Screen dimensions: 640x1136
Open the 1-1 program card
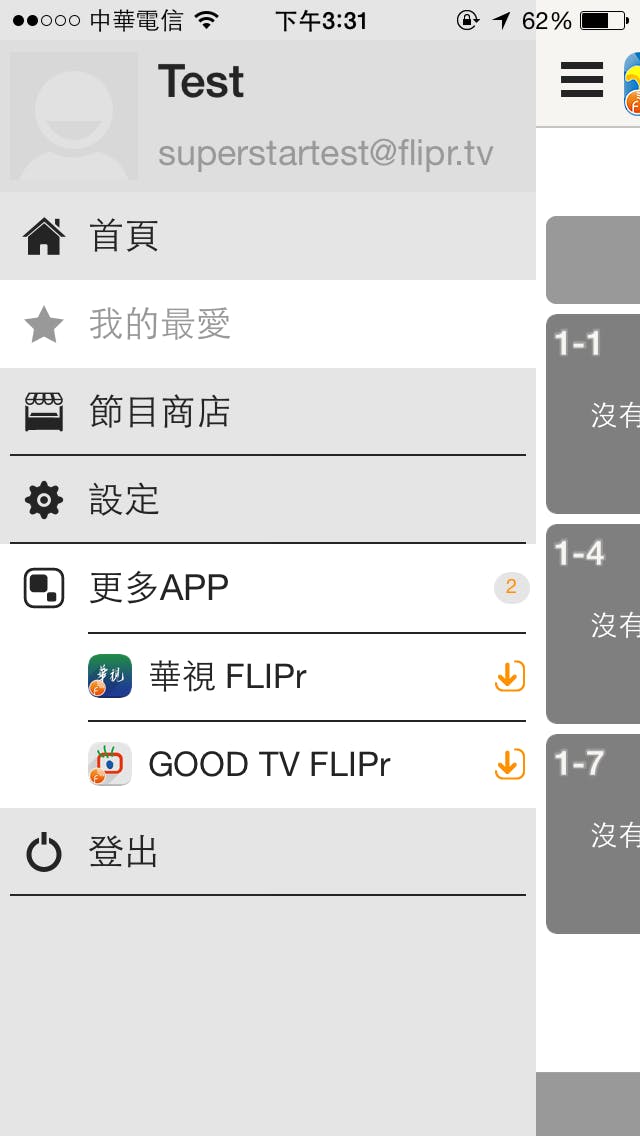coord(595,414)
